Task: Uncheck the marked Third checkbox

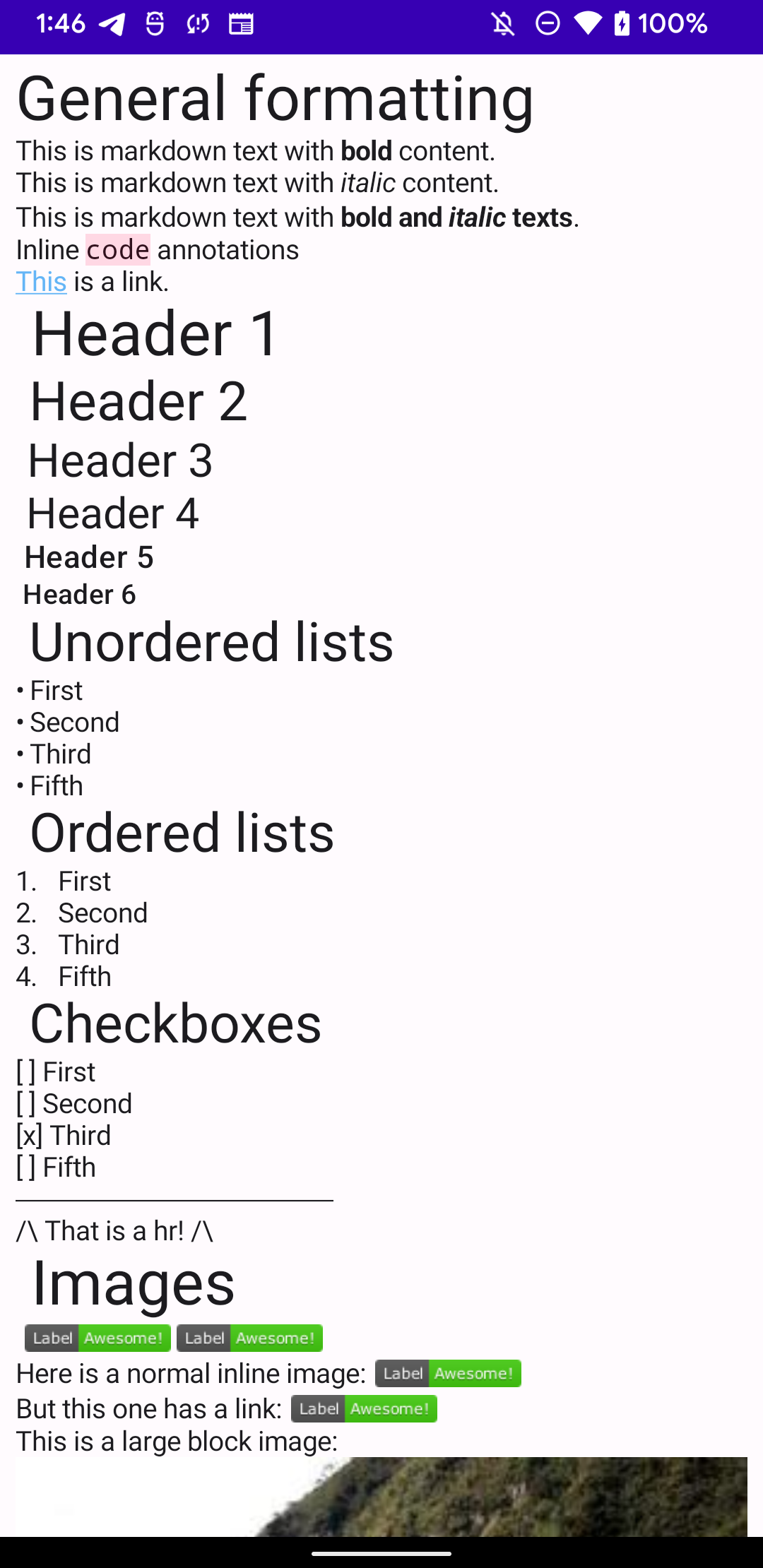Action: [25, 1135]
